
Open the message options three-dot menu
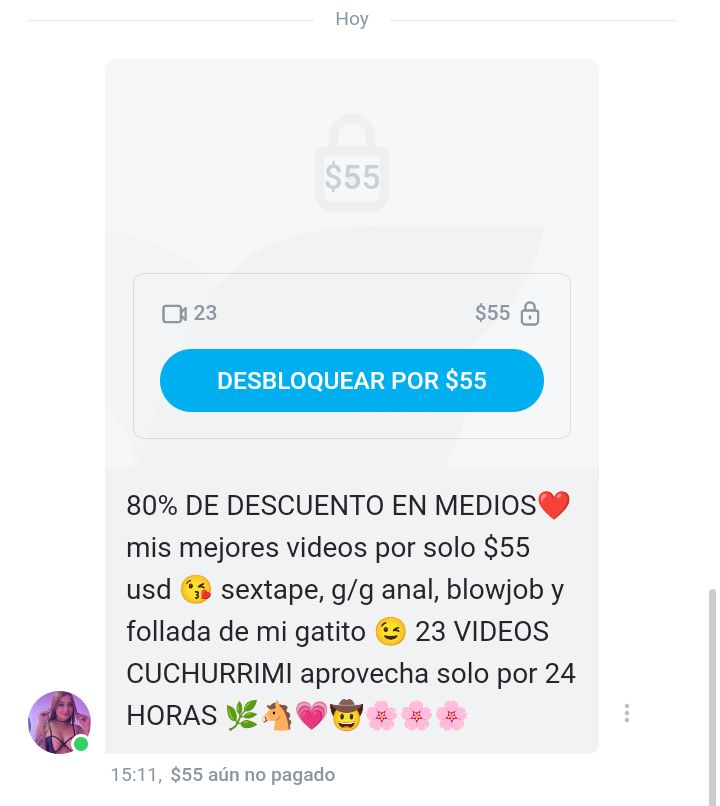point(627,713)
